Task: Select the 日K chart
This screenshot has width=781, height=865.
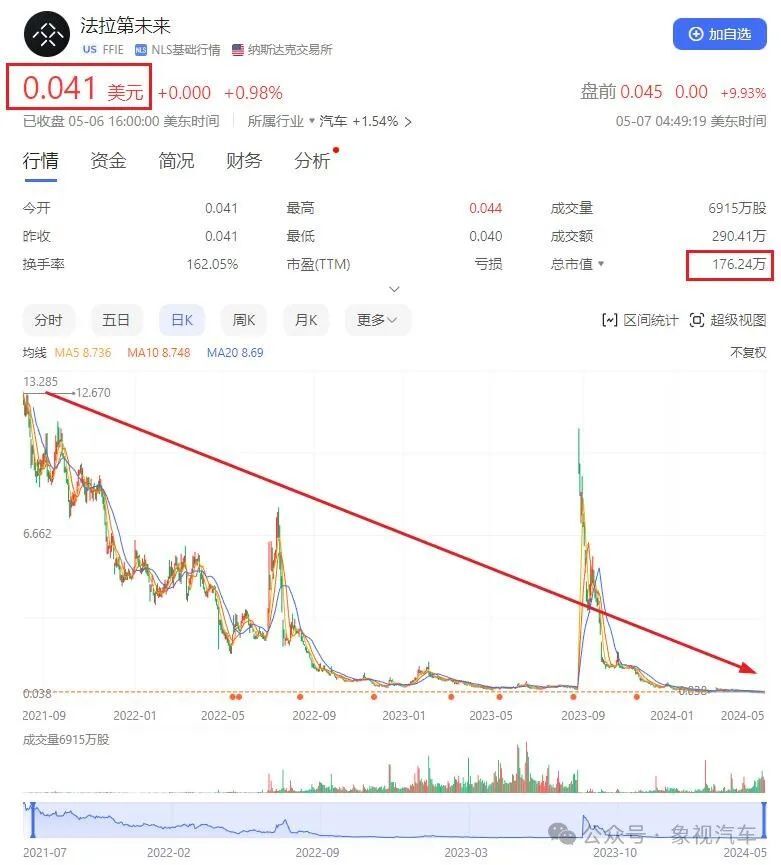Action: [x=182, y=320]
